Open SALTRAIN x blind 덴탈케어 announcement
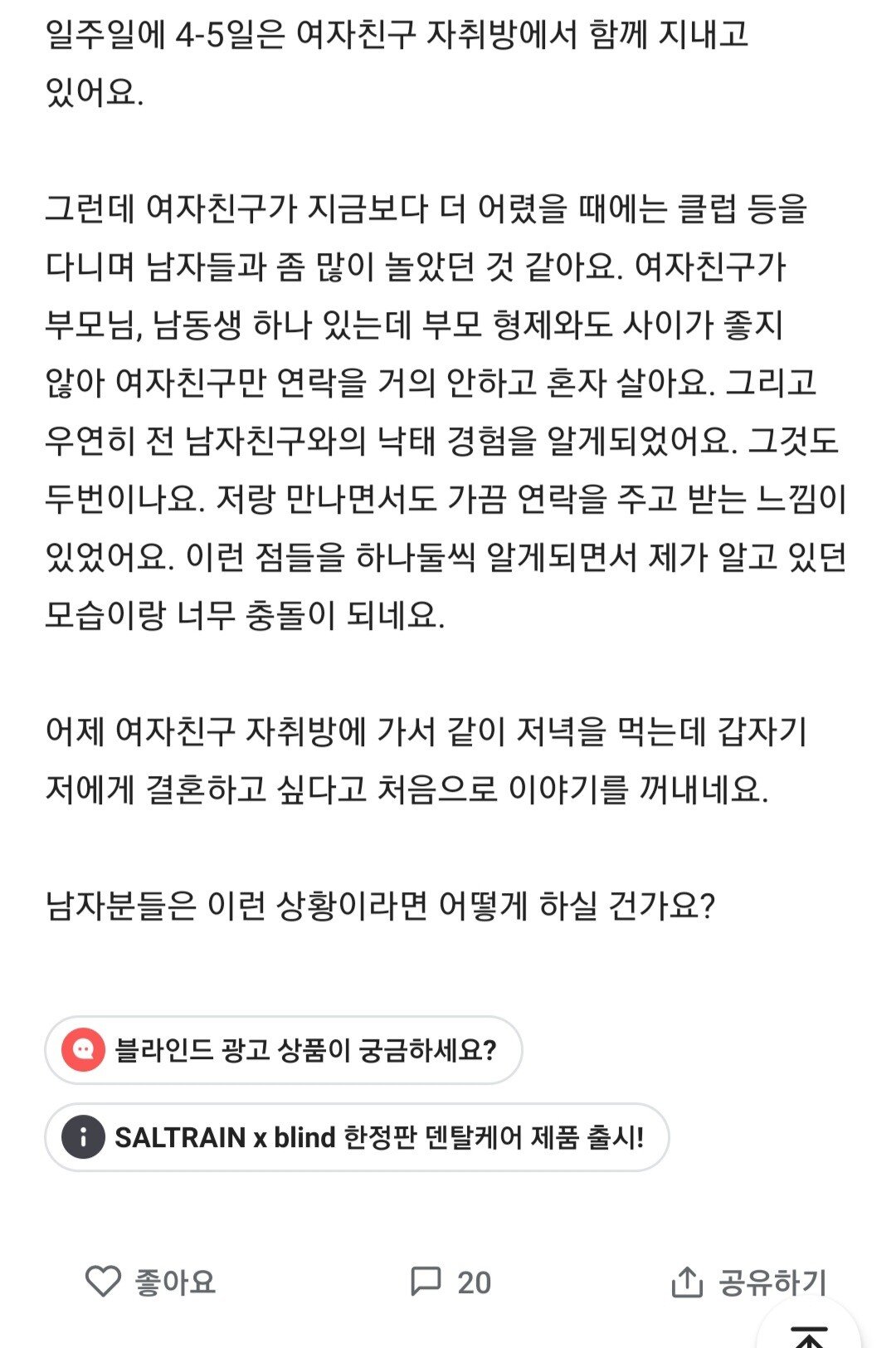 coord(357,1137)
